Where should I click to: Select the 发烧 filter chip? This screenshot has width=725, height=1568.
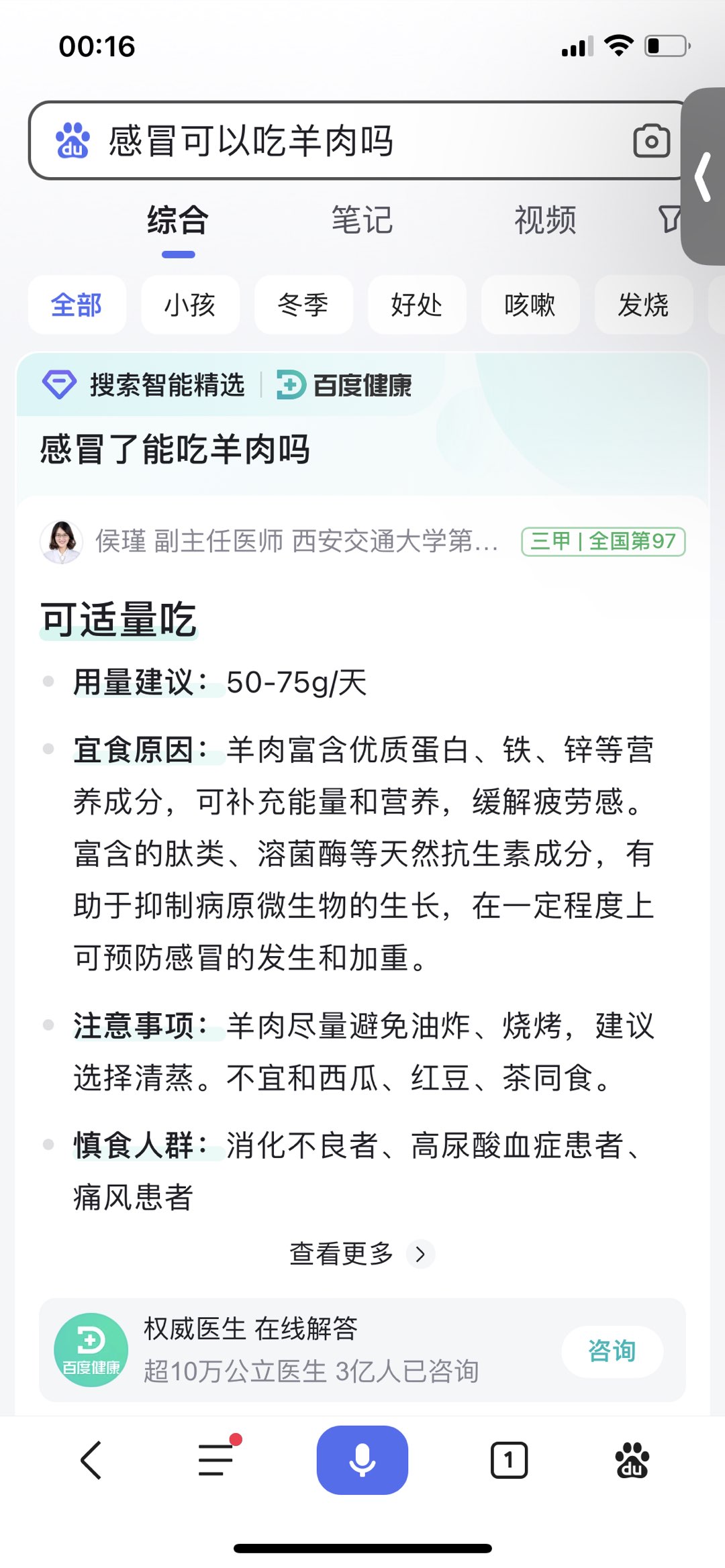pyautogui.click(x=643, y=305)
